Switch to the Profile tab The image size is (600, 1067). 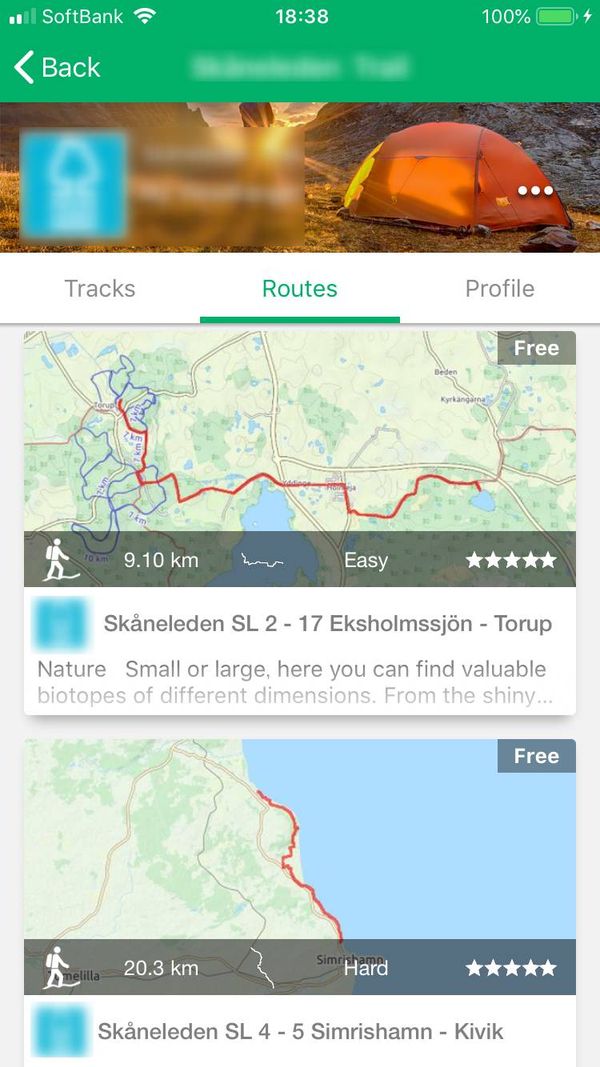click(x=500, y=289)
